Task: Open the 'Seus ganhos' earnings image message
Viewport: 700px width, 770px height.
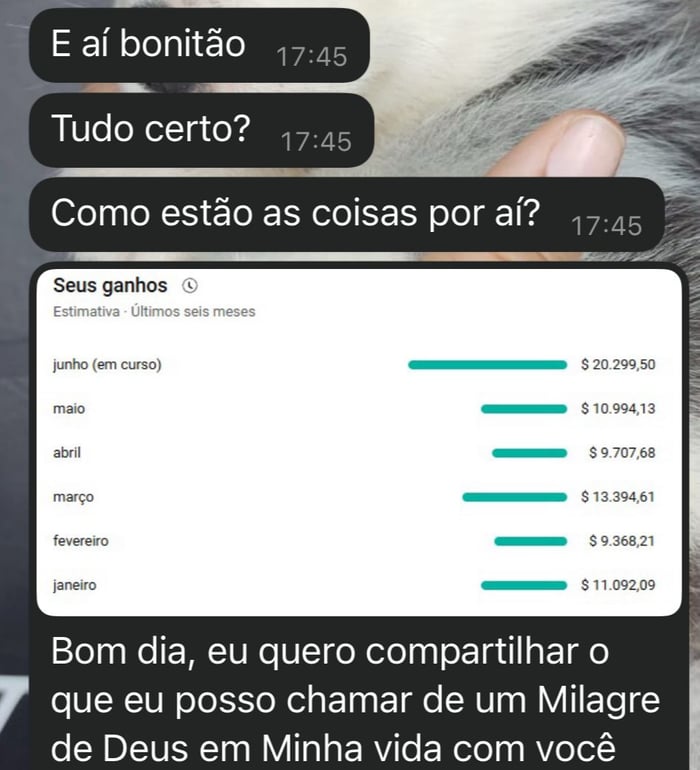Action: click(x=360, y=440)
